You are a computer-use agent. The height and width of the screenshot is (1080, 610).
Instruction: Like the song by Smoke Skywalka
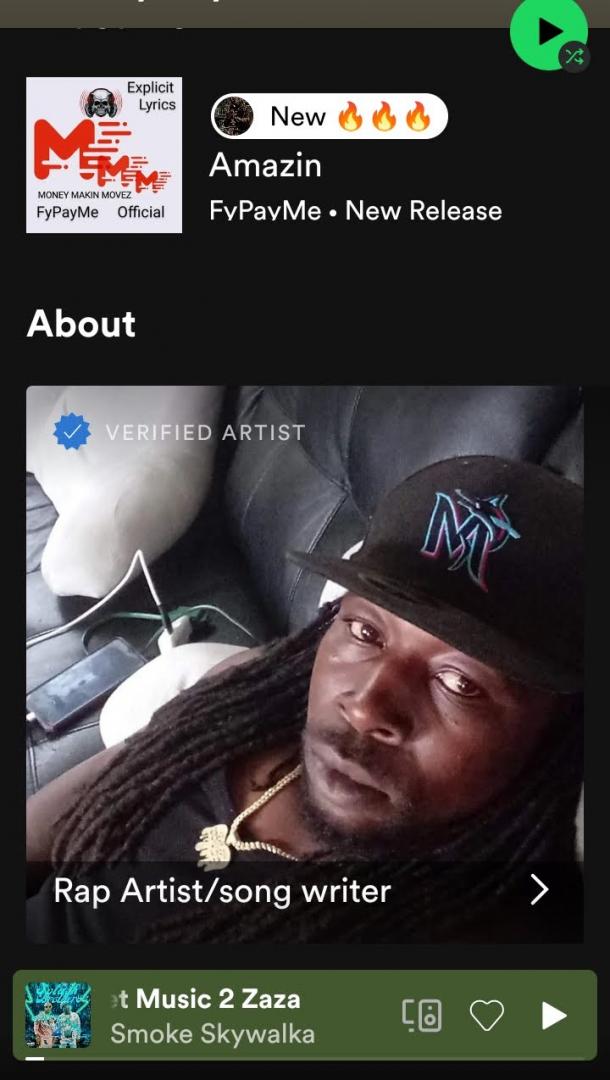click(x=487, y=1015)
